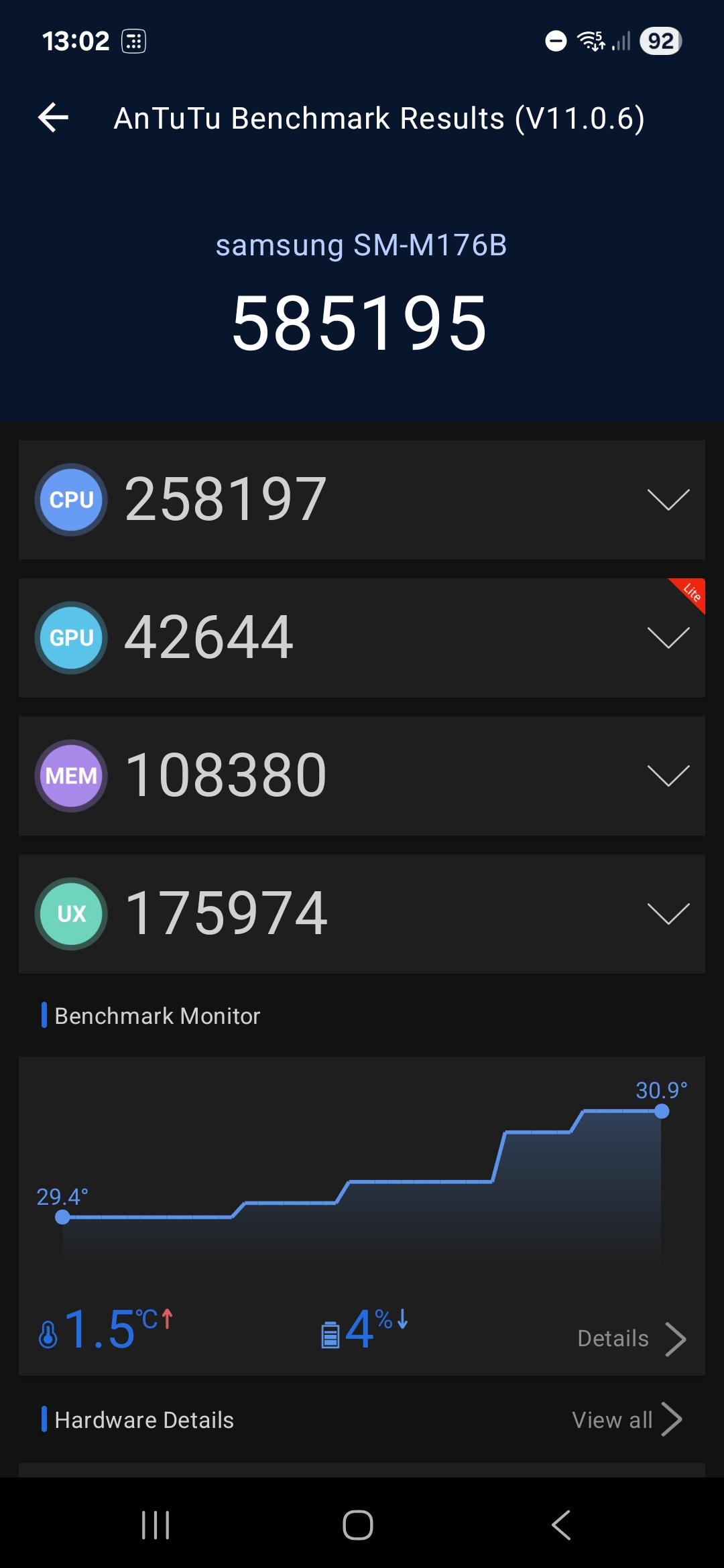The image size is (724, 1568).
Task: Select the MEM score circle icon
Action: (70, 775)
